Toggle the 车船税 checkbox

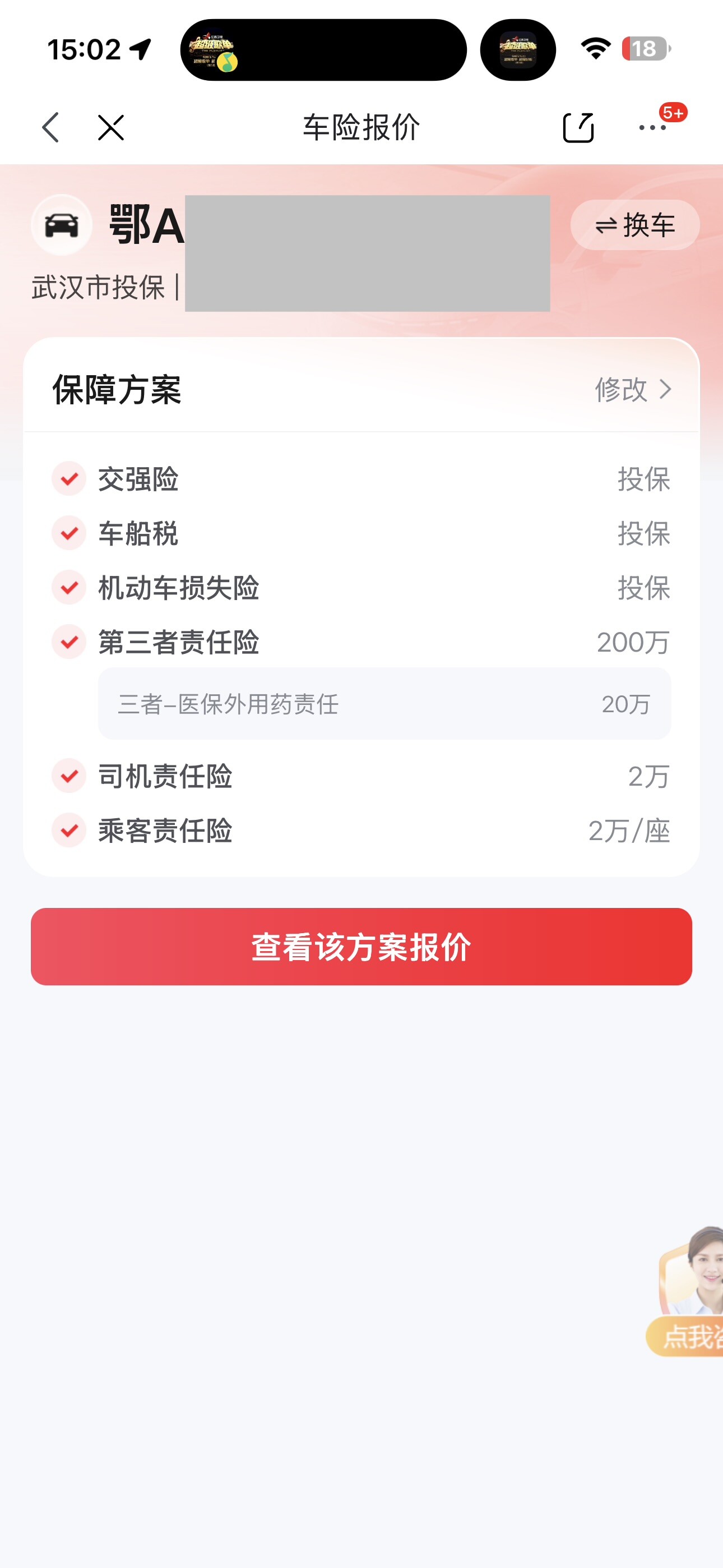[69, 533]
